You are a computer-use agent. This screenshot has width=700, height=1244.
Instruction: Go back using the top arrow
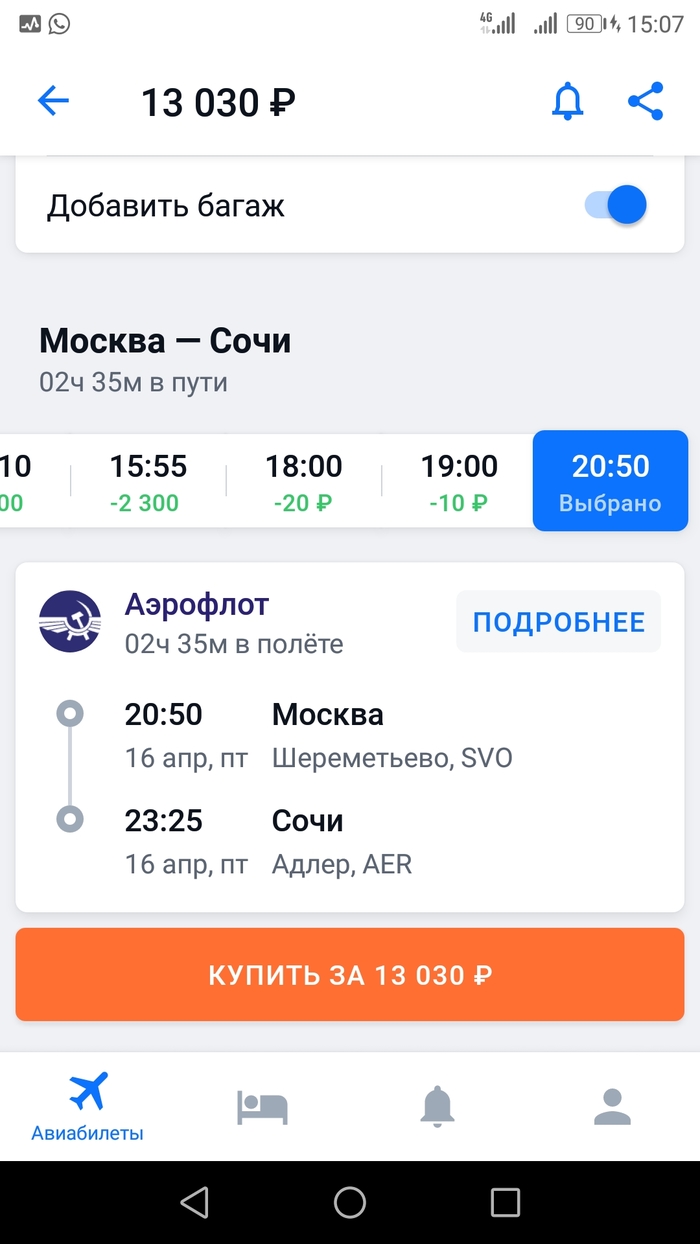[x=53, y=101]
